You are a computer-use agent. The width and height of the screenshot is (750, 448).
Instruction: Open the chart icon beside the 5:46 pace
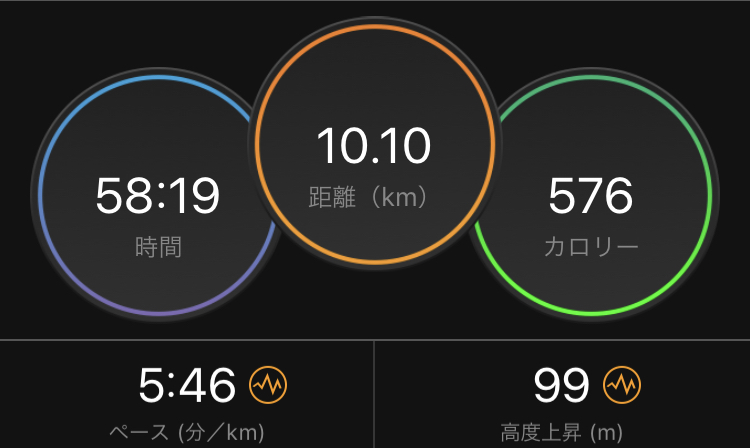pyautogui.click(x=268, y=385)
